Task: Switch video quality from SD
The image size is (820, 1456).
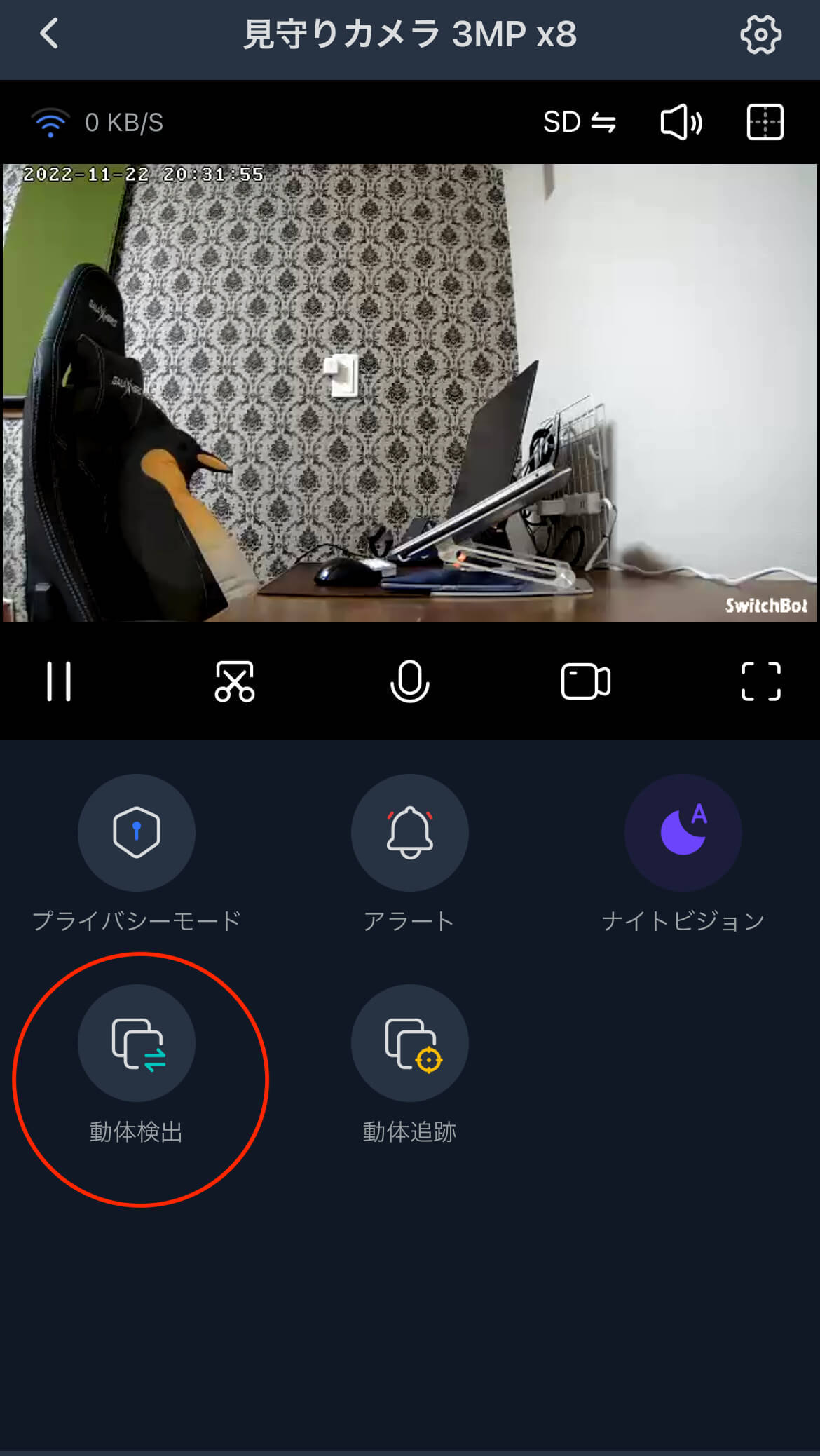Action: point(580,122)
